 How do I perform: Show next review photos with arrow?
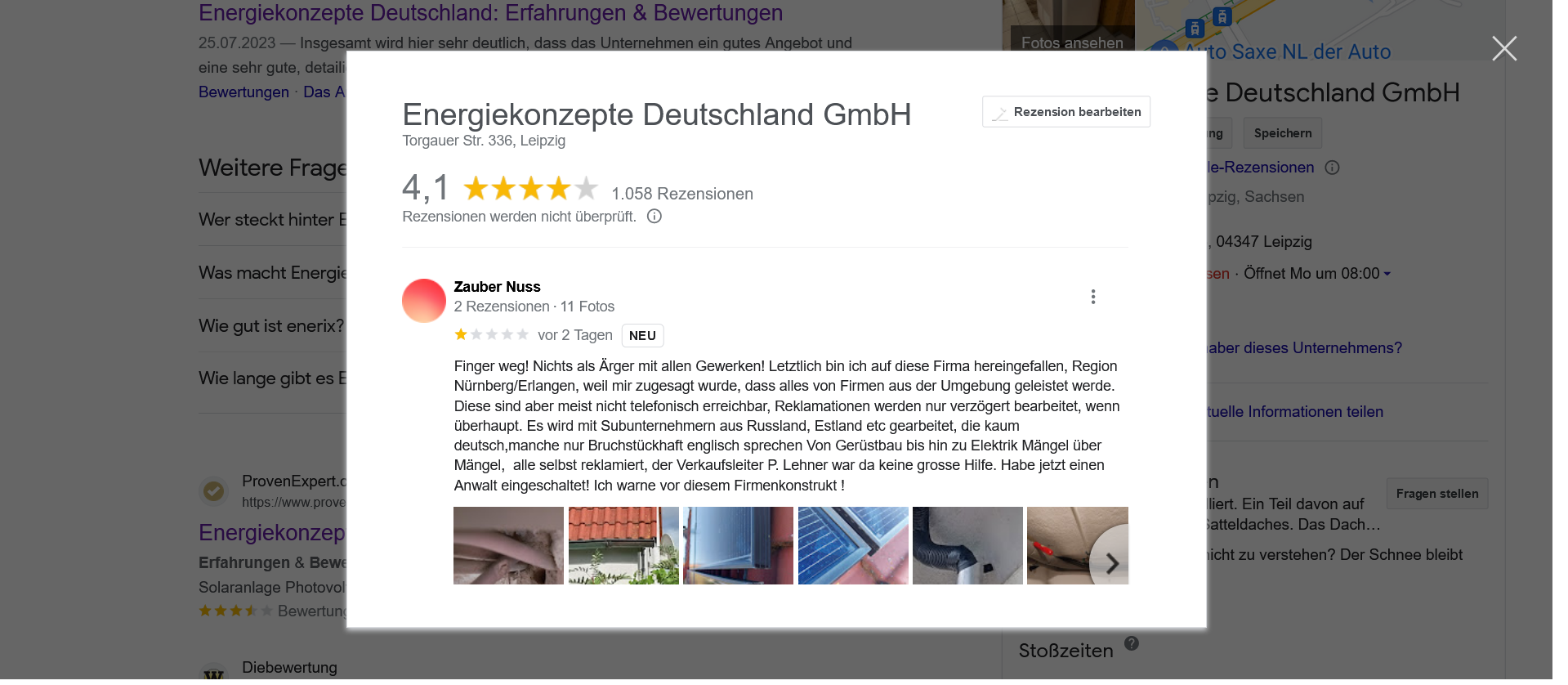[x=1111, y=563]
